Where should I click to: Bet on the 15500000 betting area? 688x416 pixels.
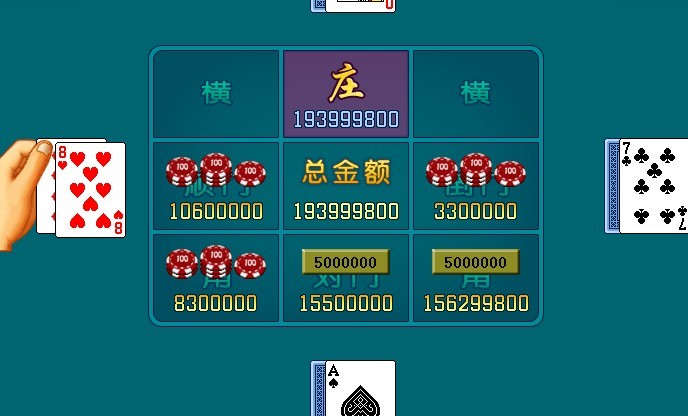[345, 277]
